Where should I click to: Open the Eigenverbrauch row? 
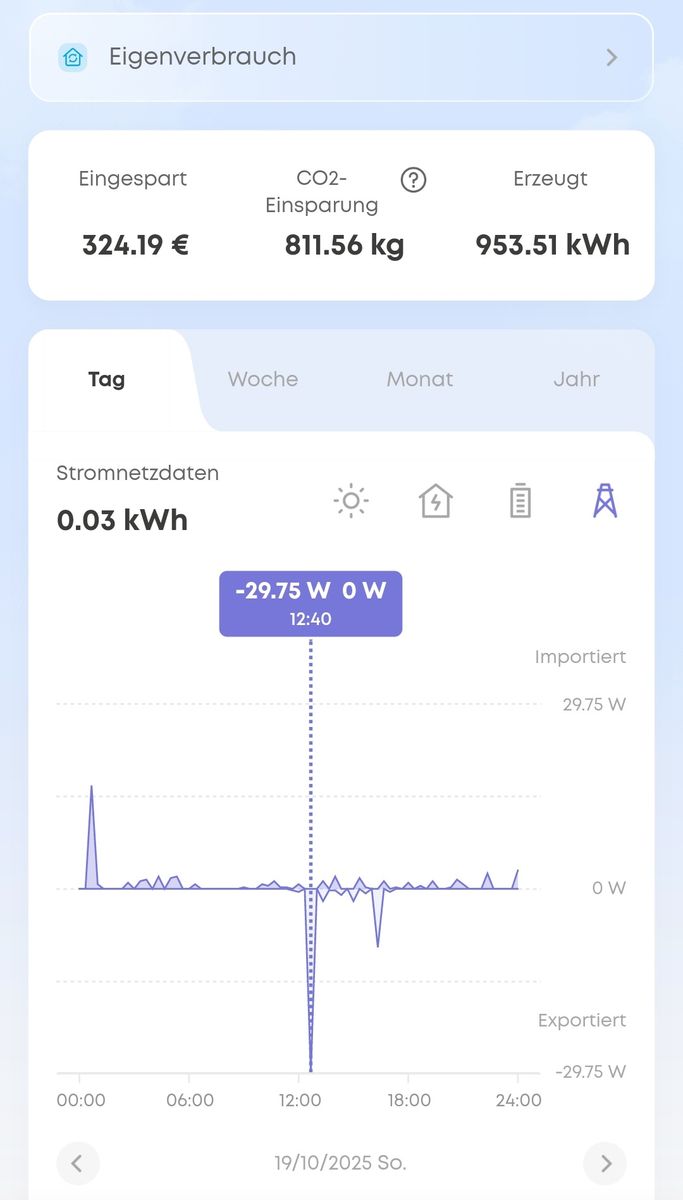(341, 57)
